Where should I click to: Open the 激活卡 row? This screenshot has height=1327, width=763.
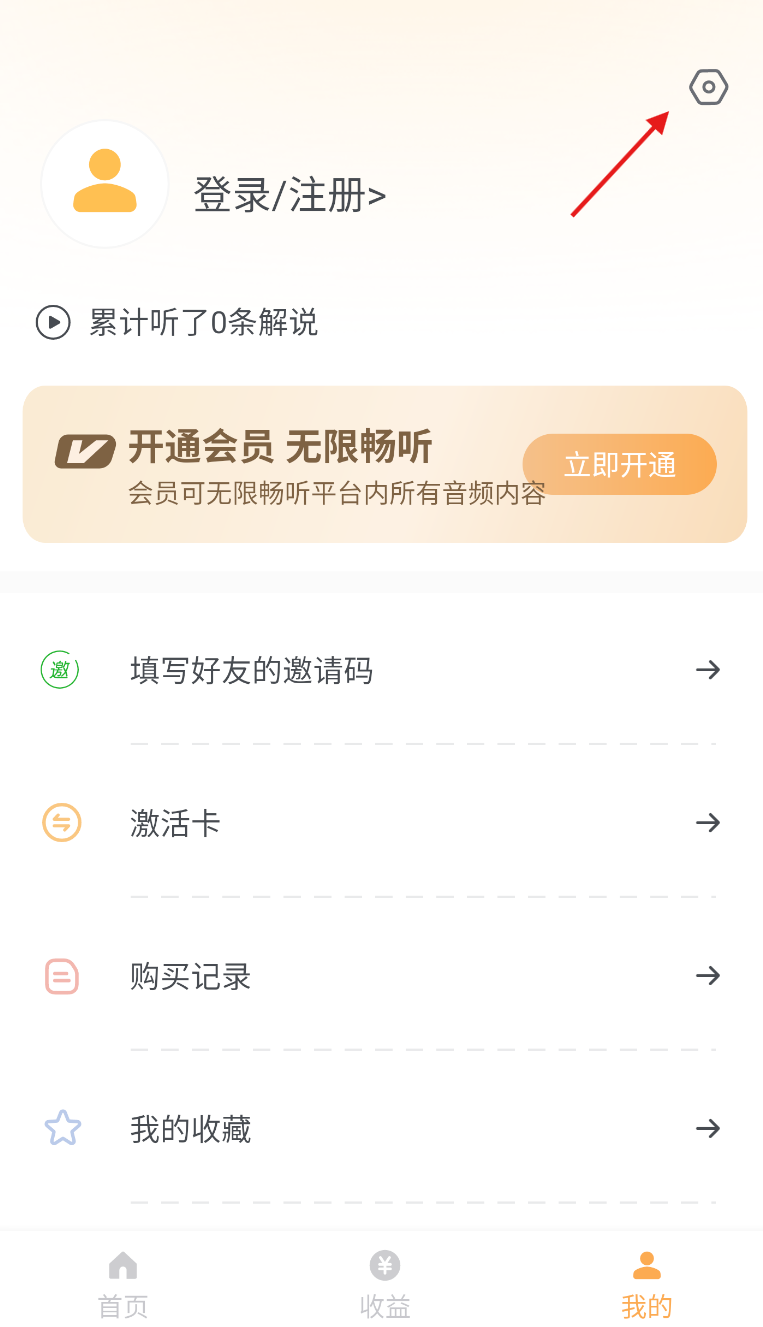pyautogui.click(x=381, y=822)
